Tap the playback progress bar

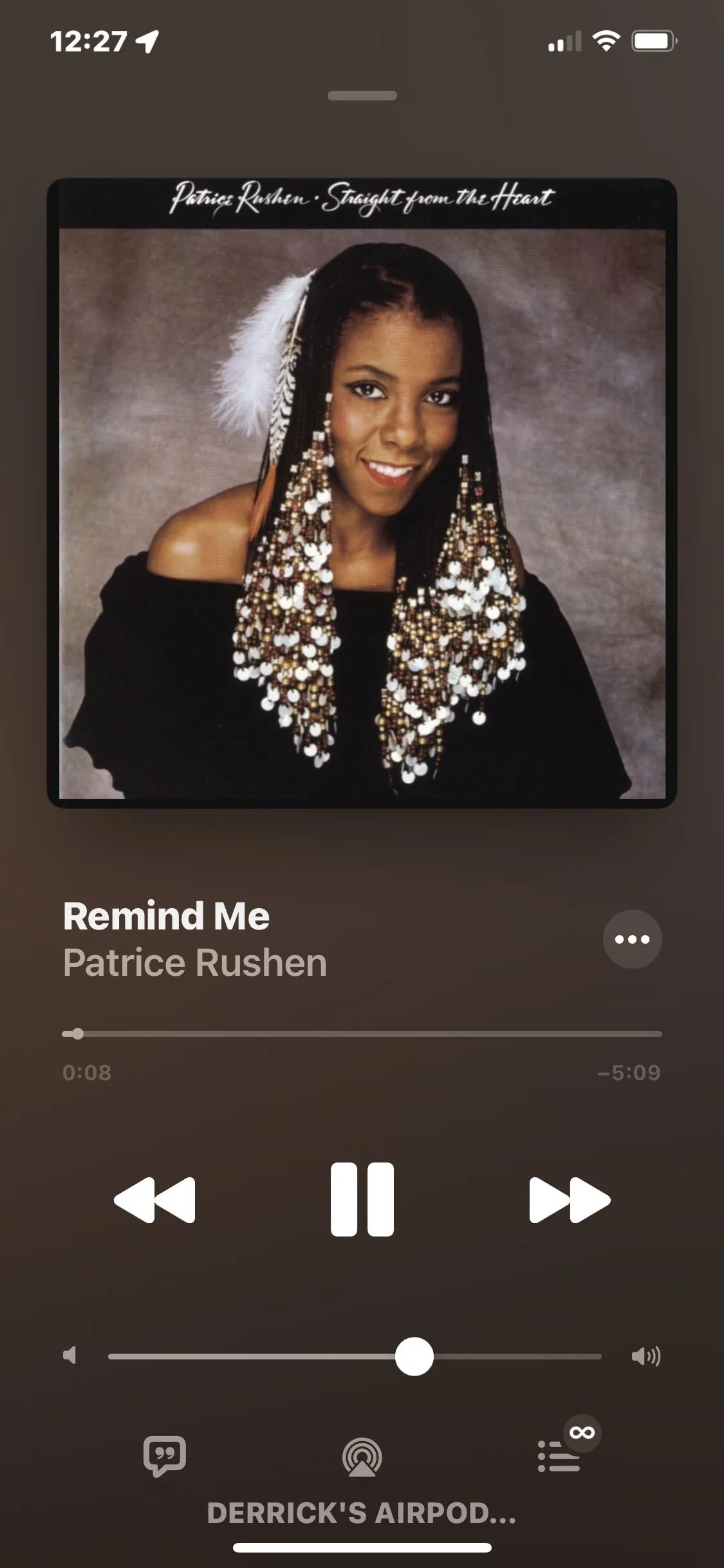[362, 1034]
